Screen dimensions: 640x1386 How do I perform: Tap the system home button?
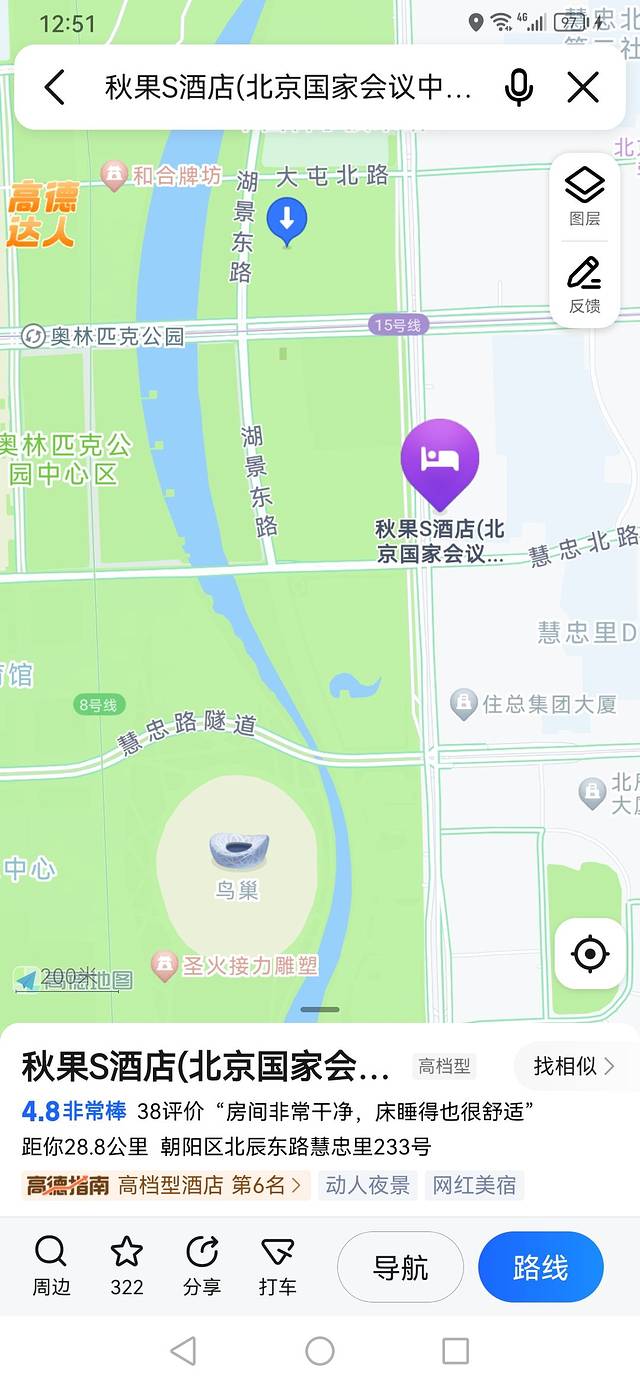tap(320, 1351)
